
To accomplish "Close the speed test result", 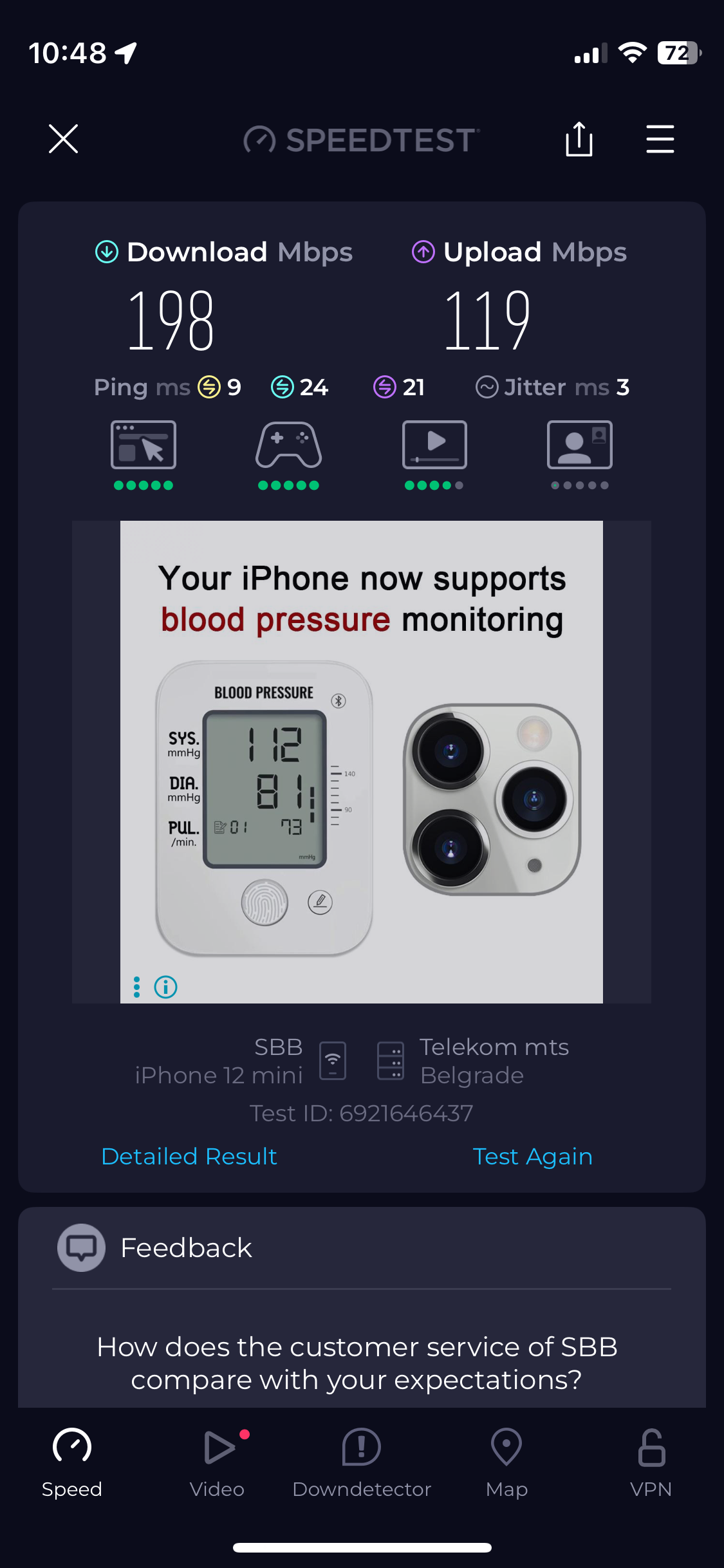I will 63,139.
